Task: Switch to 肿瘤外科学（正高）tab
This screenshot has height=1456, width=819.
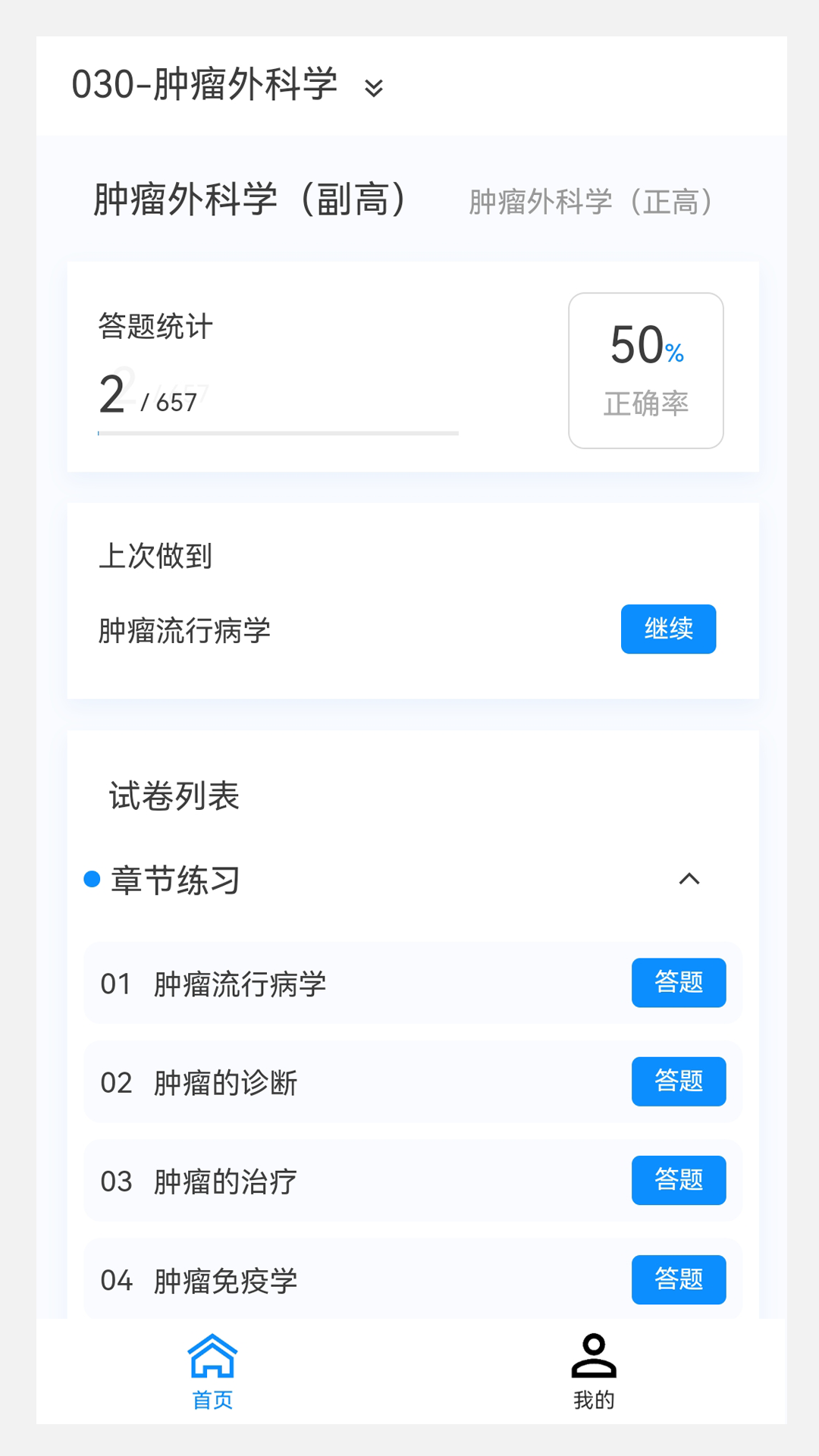Action: [591, 202]
